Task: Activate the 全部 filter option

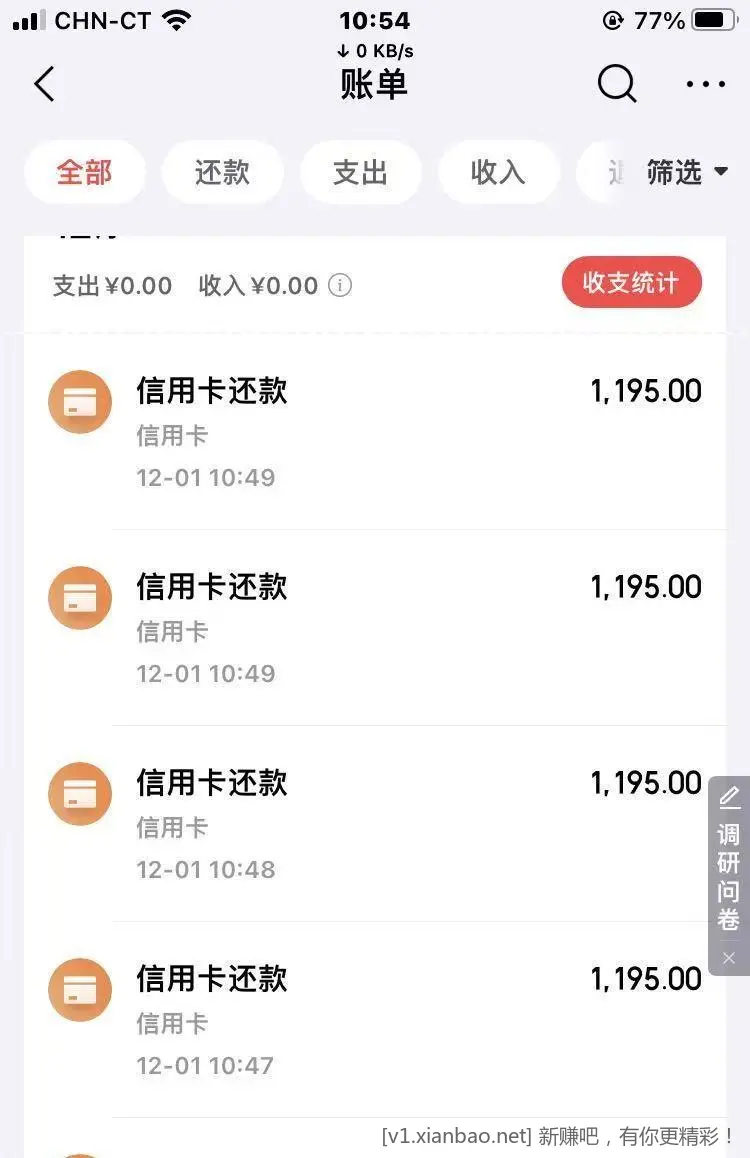Action: [x=84, y=172]
